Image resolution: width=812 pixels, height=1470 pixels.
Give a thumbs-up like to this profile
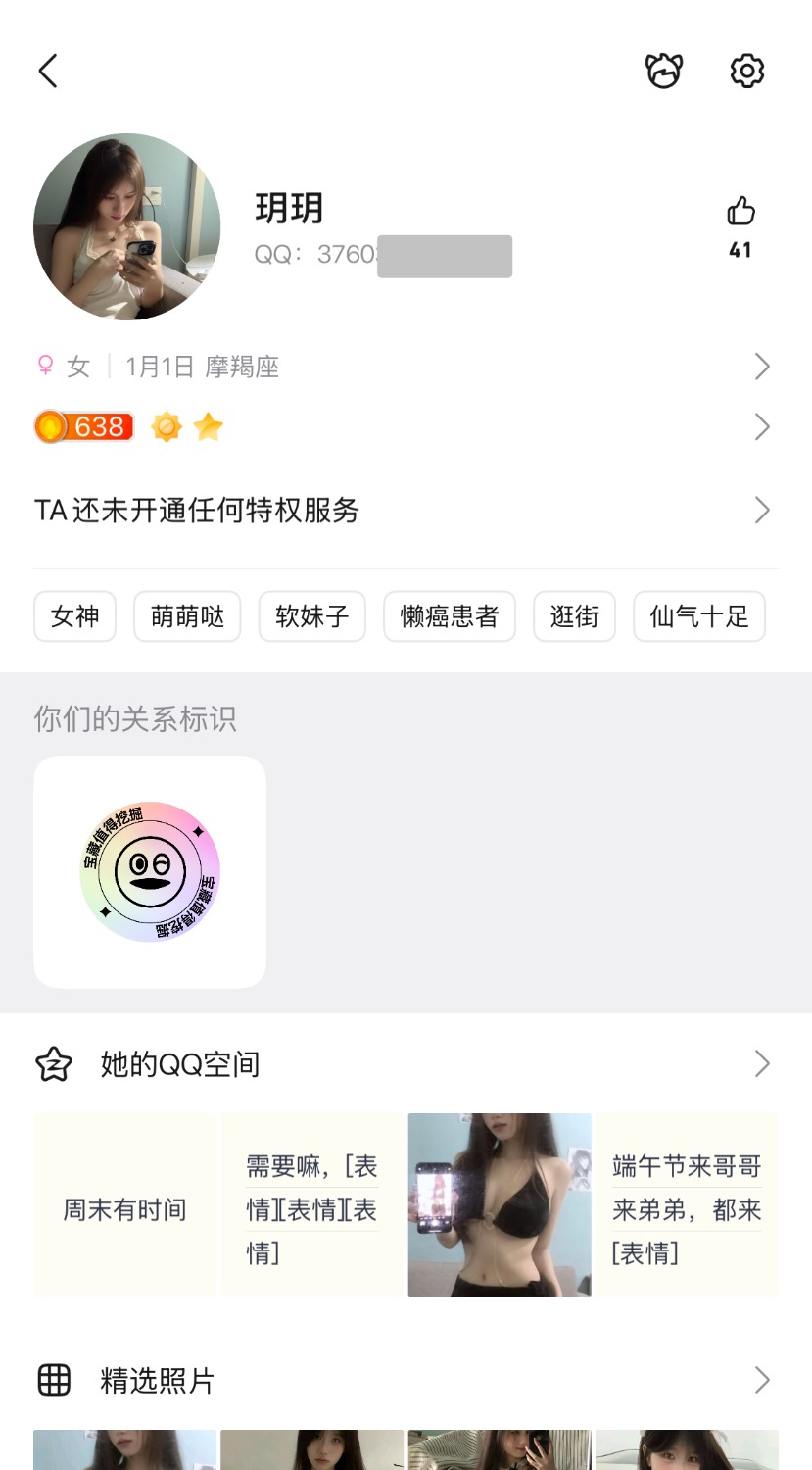click(741, 211)
